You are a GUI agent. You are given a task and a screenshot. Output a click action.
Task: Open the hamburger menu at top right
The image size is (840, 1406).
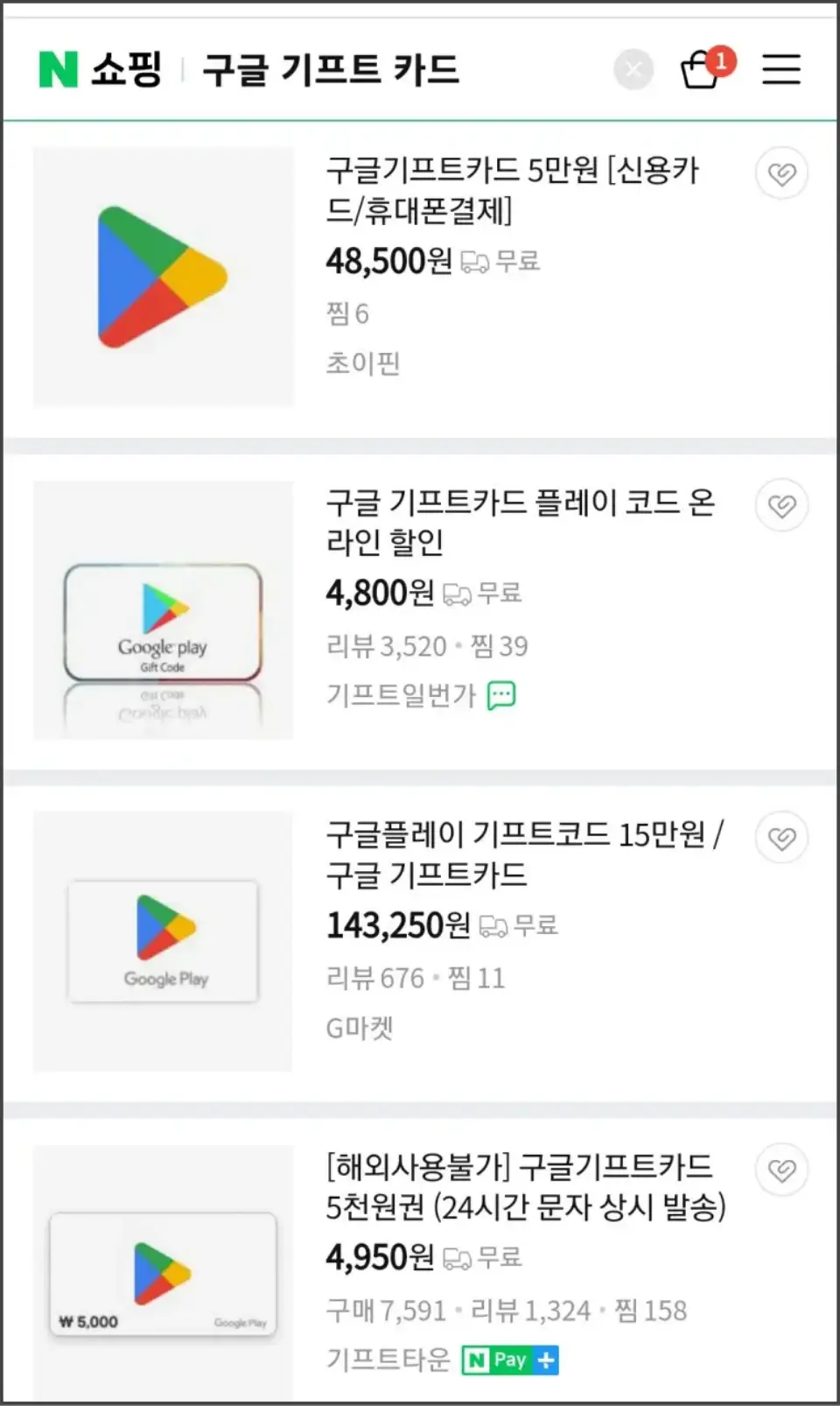pyautogui.click(x=781, y=70)
